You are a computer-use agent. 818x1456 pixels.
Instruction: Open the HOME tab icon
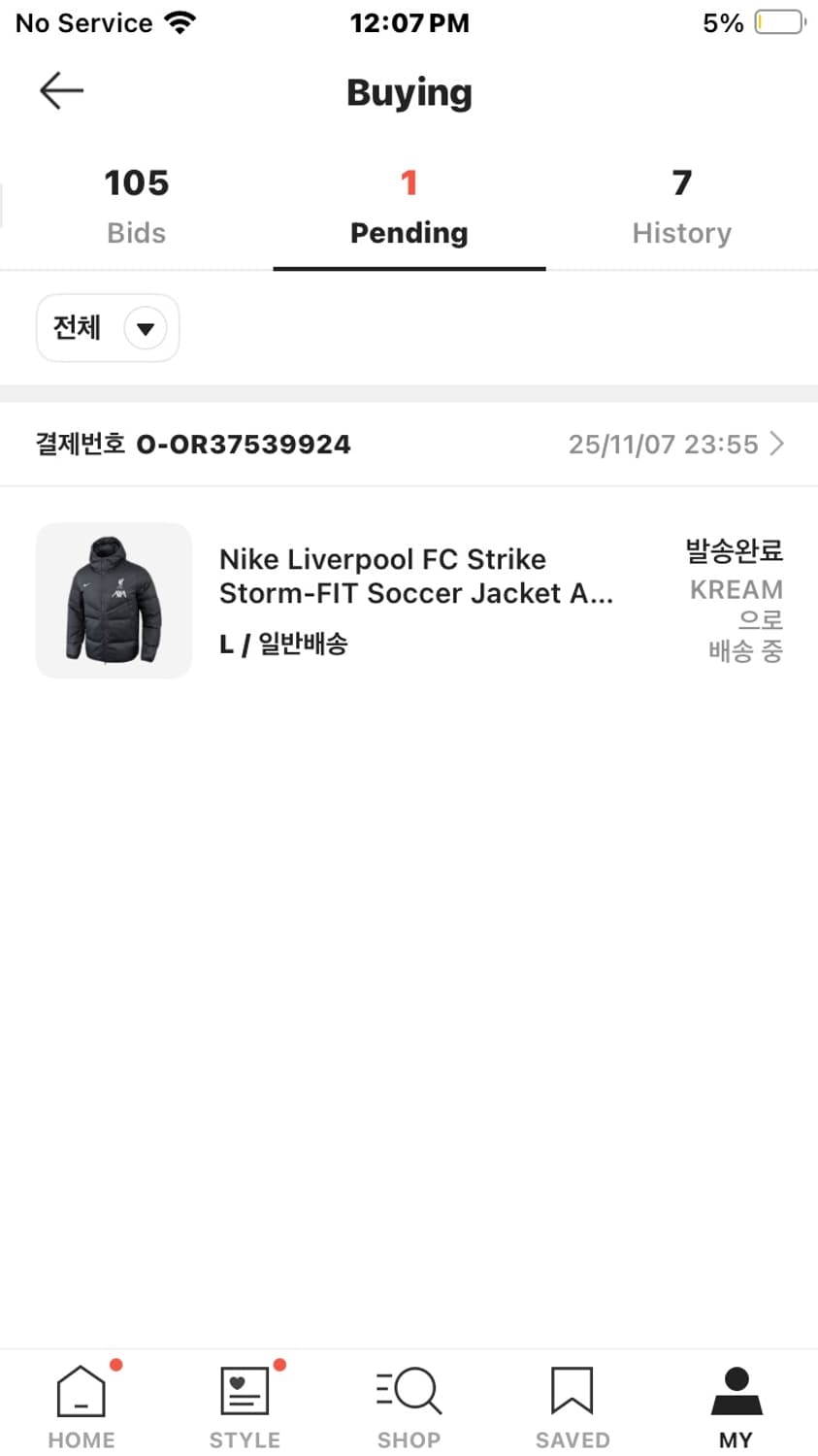[x=81, y=1390]
